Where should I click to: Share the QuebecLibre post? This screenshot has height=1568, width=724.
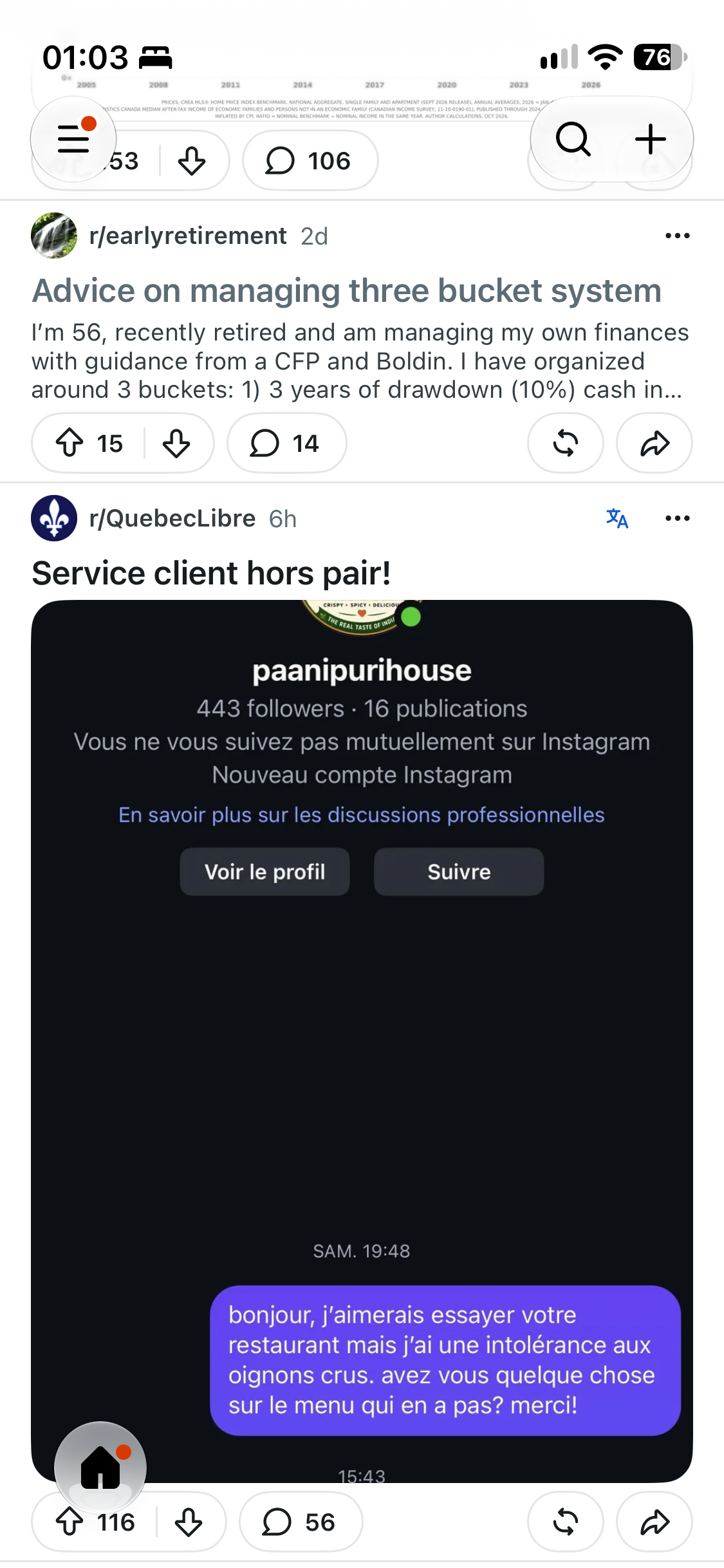pyautogui.click(x=654, y=1522)
